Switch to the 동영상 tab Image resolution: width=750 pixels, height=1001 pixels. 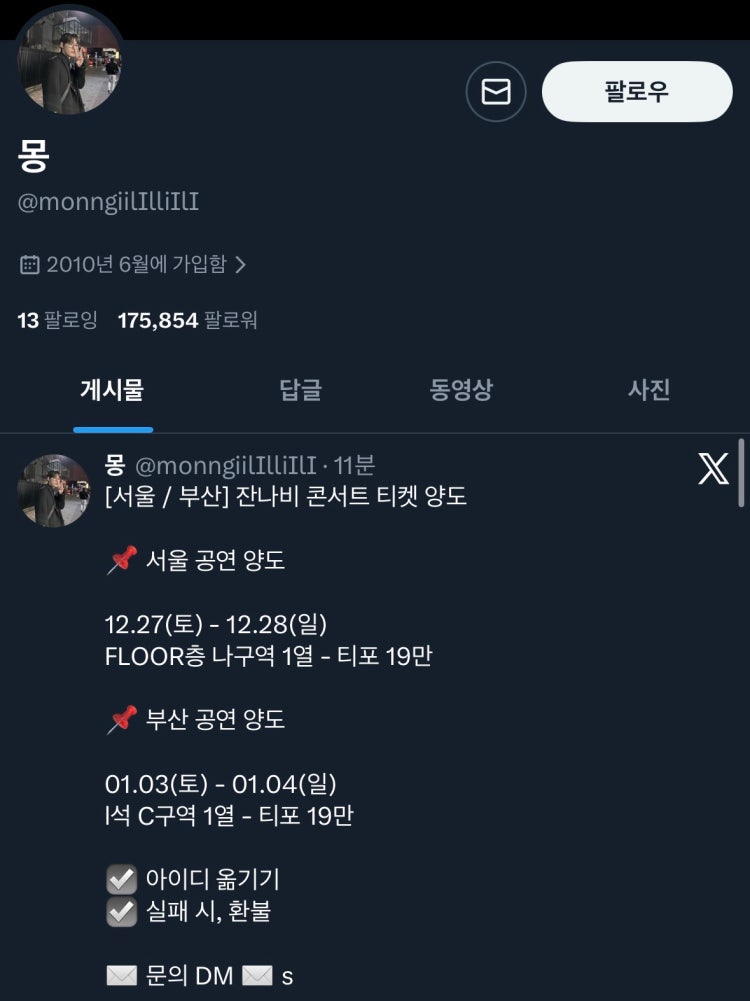[461, 390]
